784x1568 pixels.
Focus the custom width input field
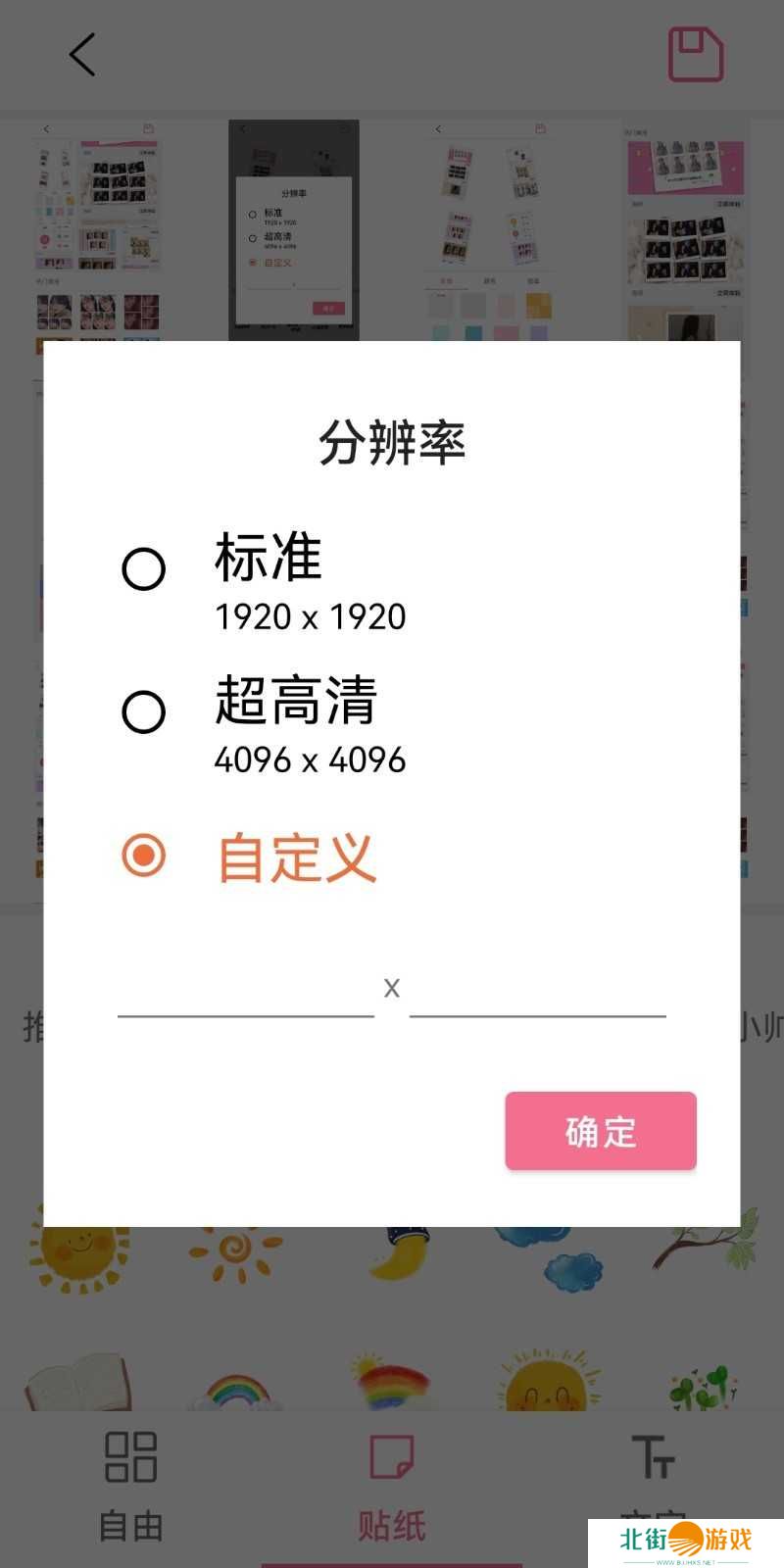pos(246,992)
